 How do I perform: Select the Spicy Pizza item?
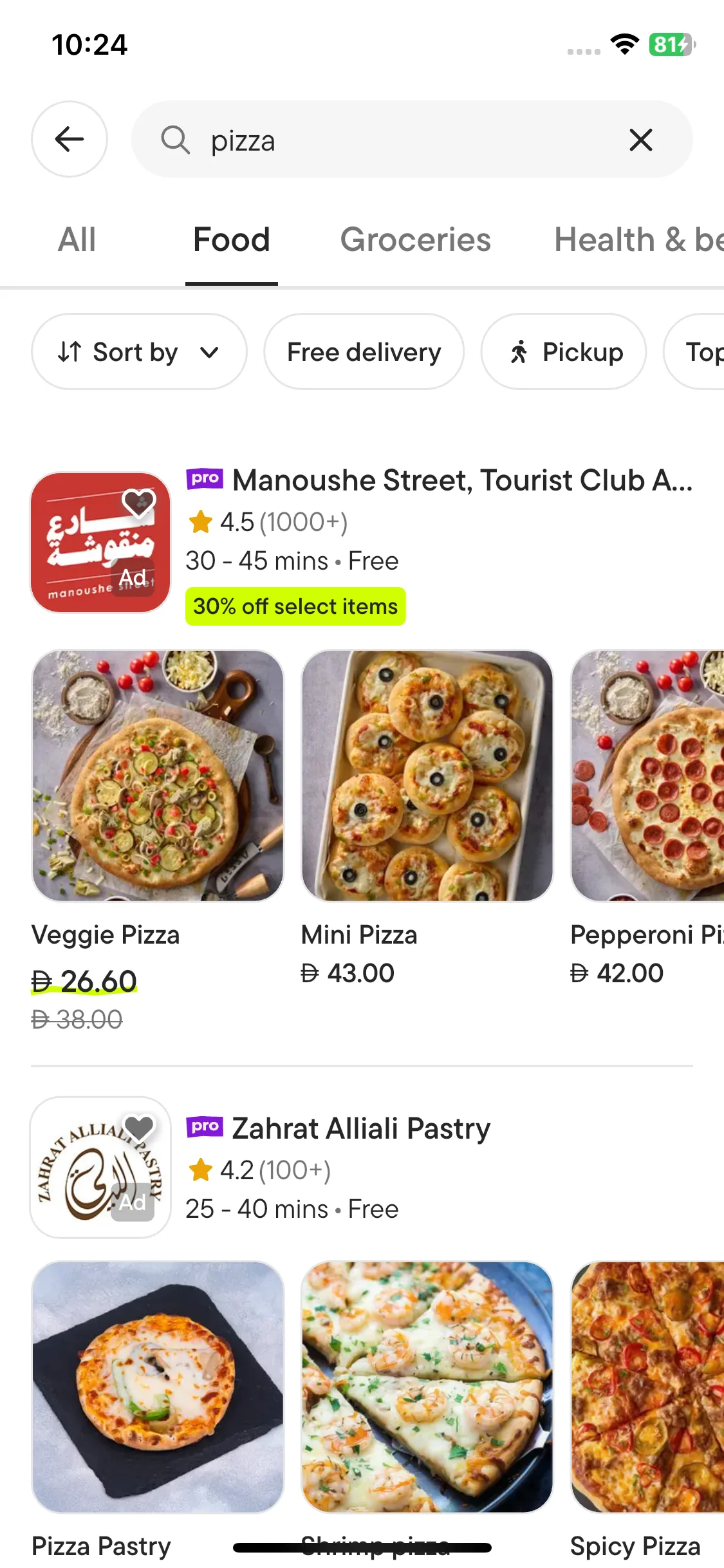647,1386
